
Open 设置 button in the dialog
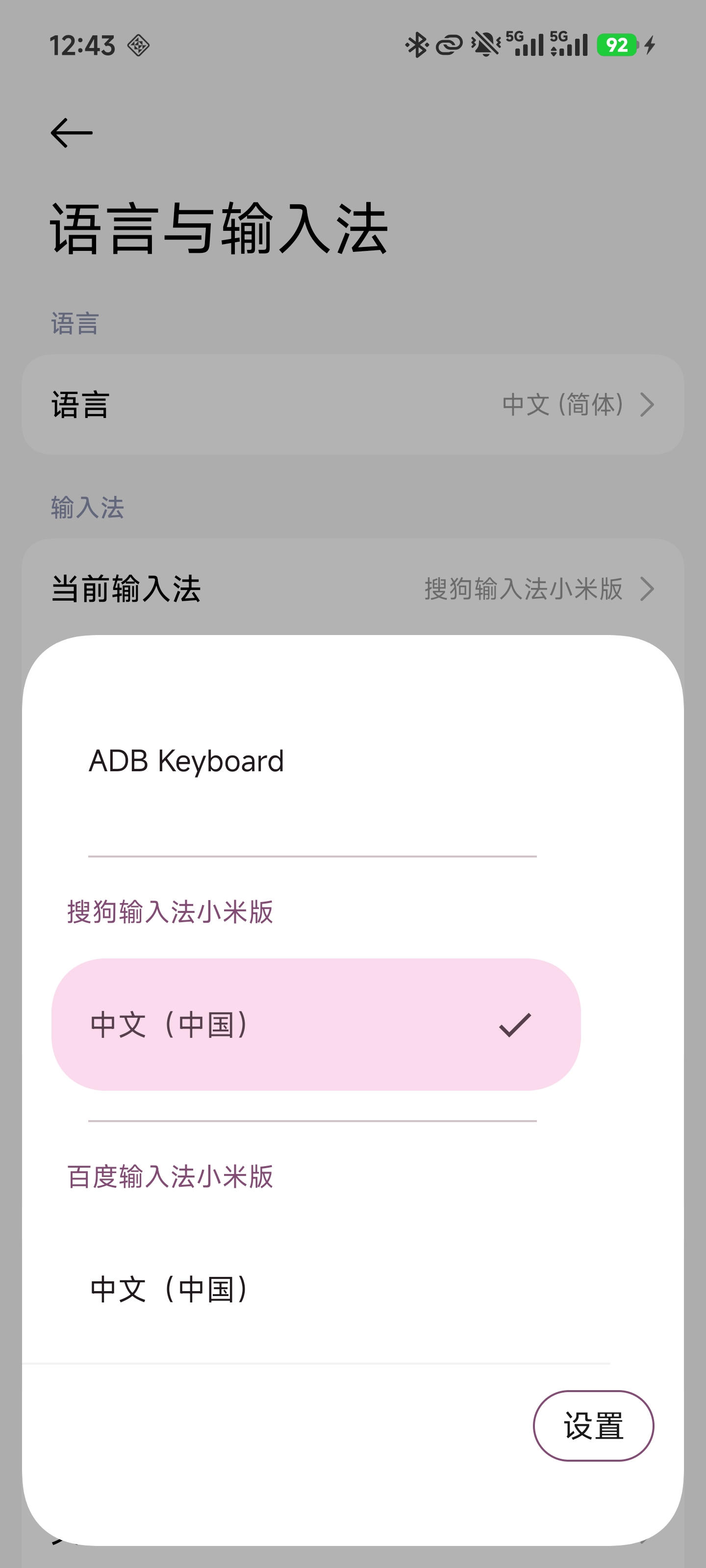click(593, 1425)
